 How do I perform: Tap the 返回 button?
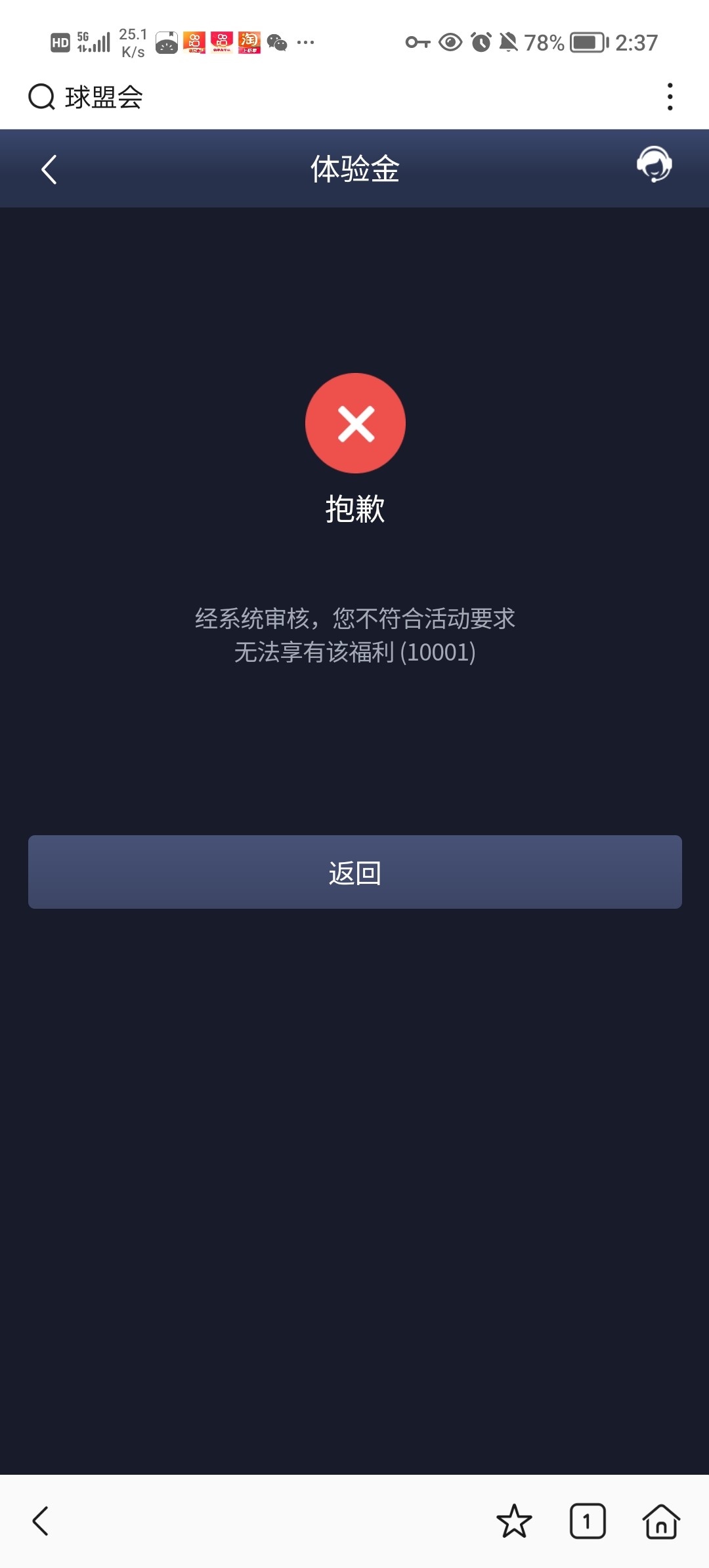coord(354,872)
